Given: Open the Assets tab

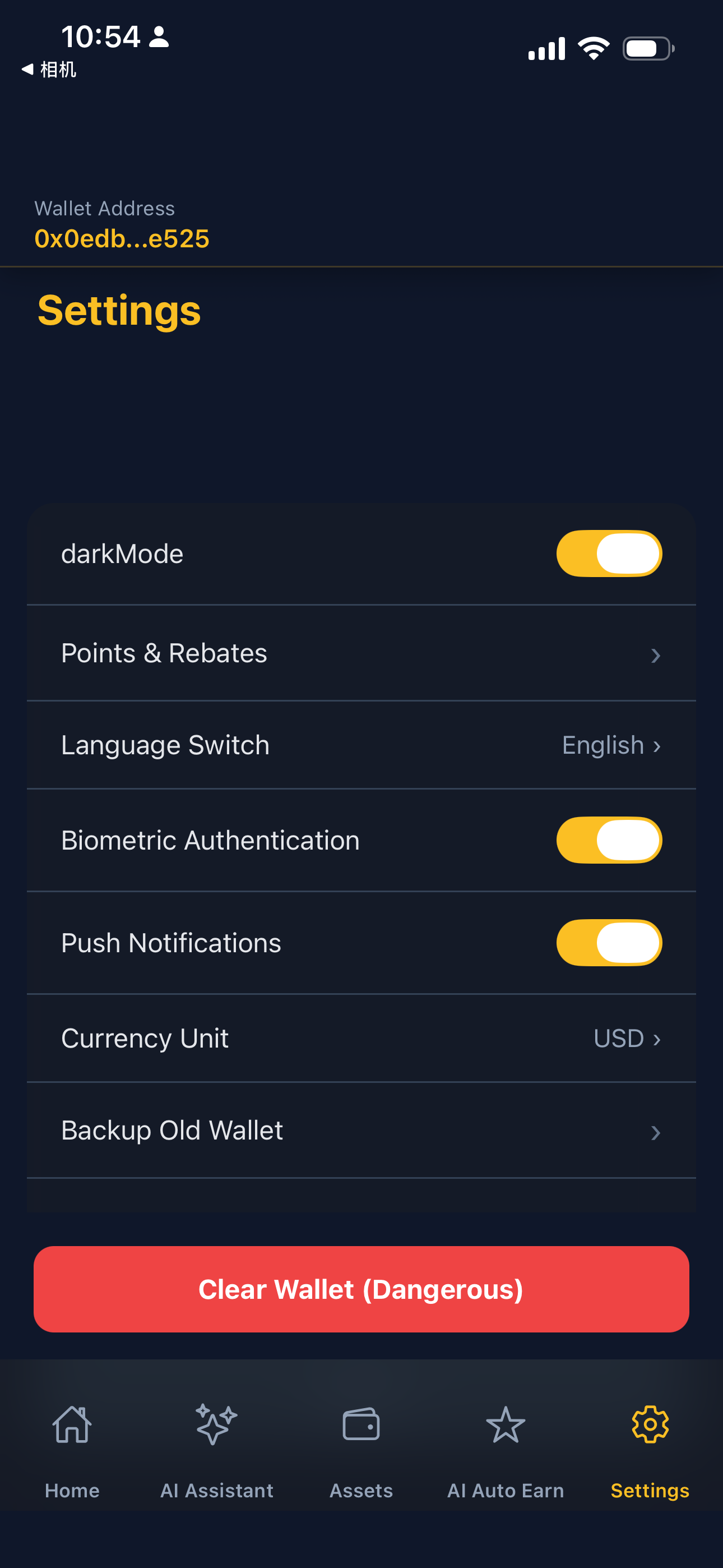Looking at the screenshot, I should (361, 1452).
